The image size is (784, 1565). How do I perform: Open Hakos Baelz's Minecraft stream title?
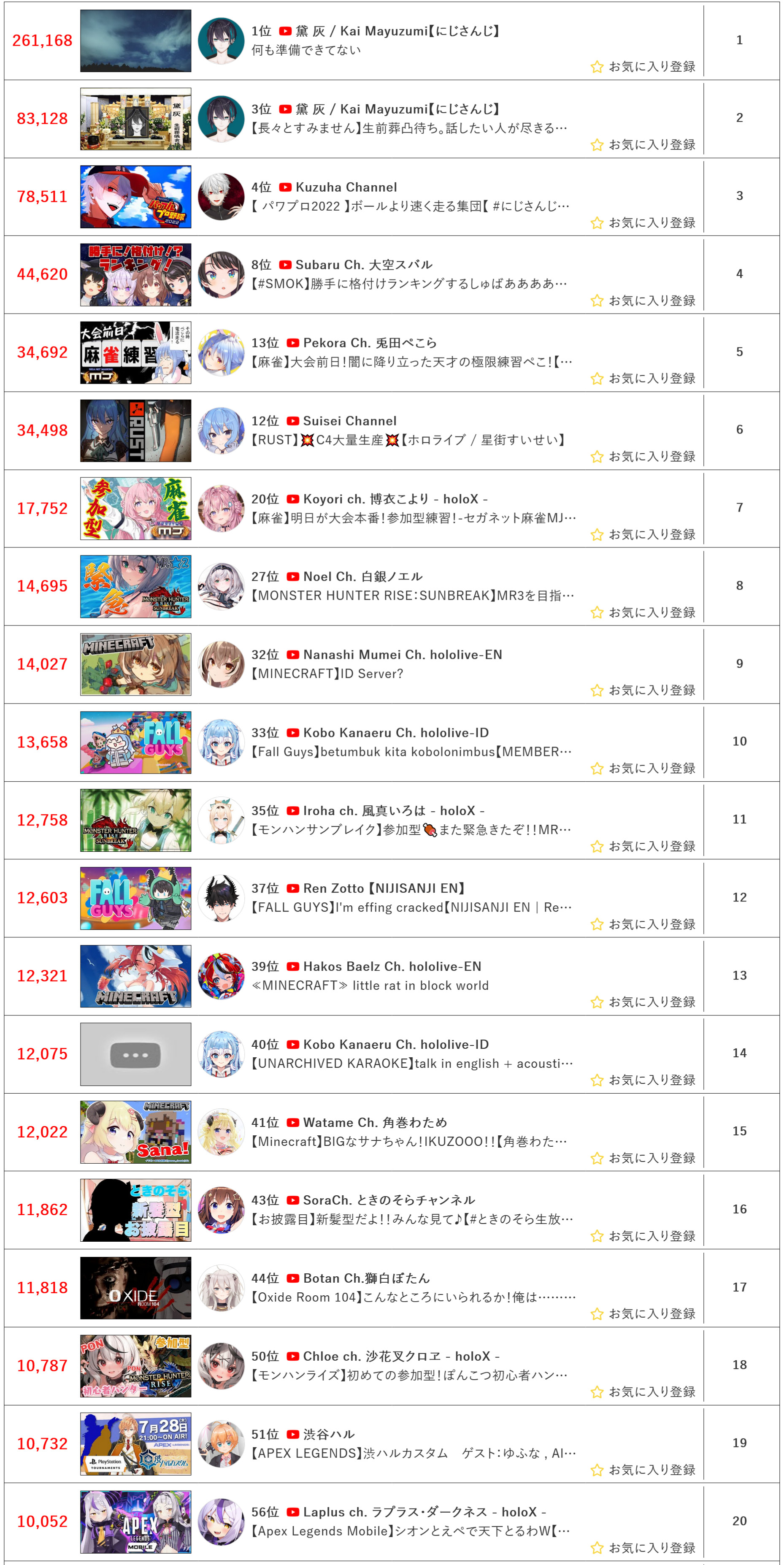(370, 986)
